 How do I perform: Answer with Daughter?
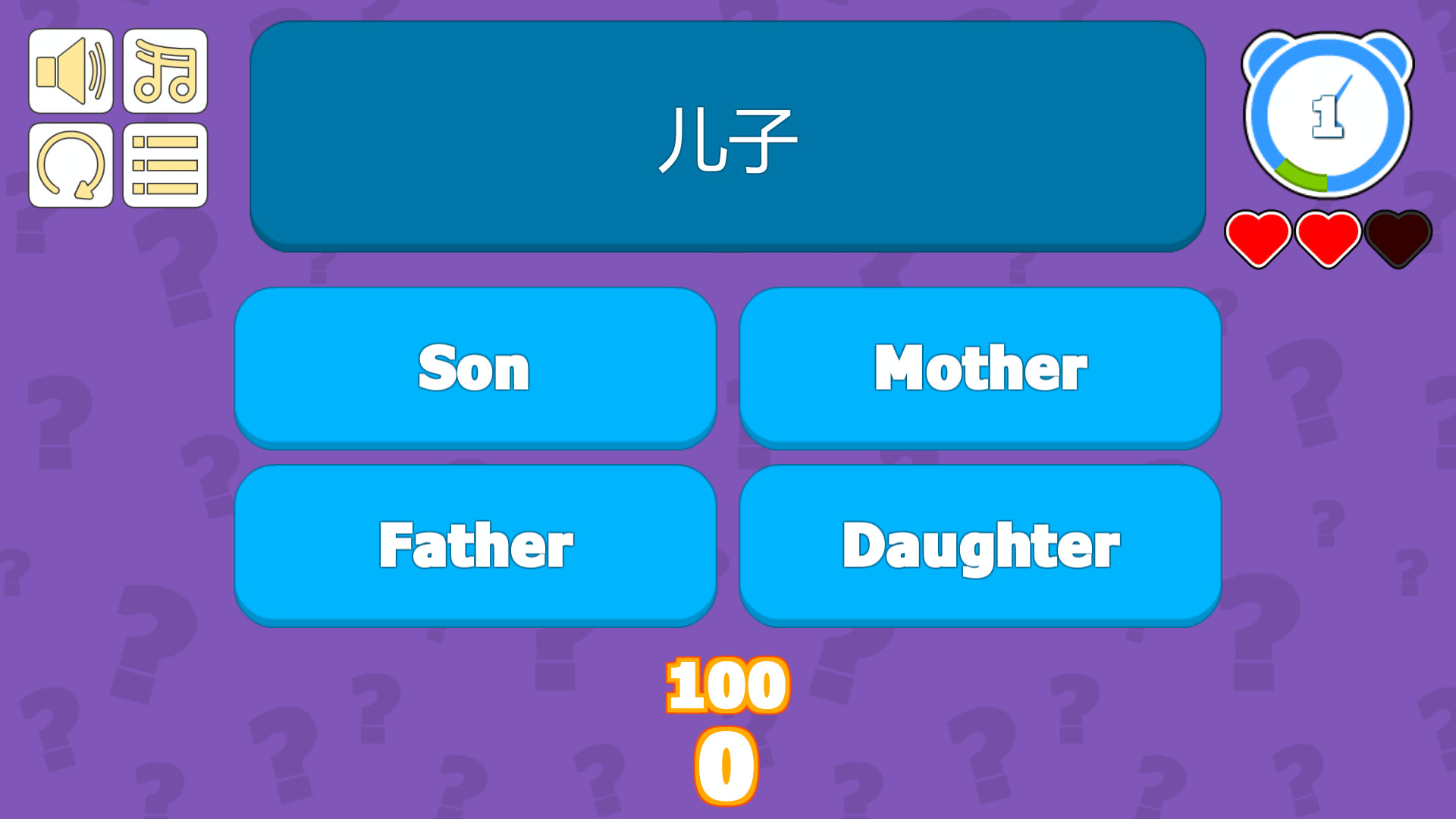(981, 544)
